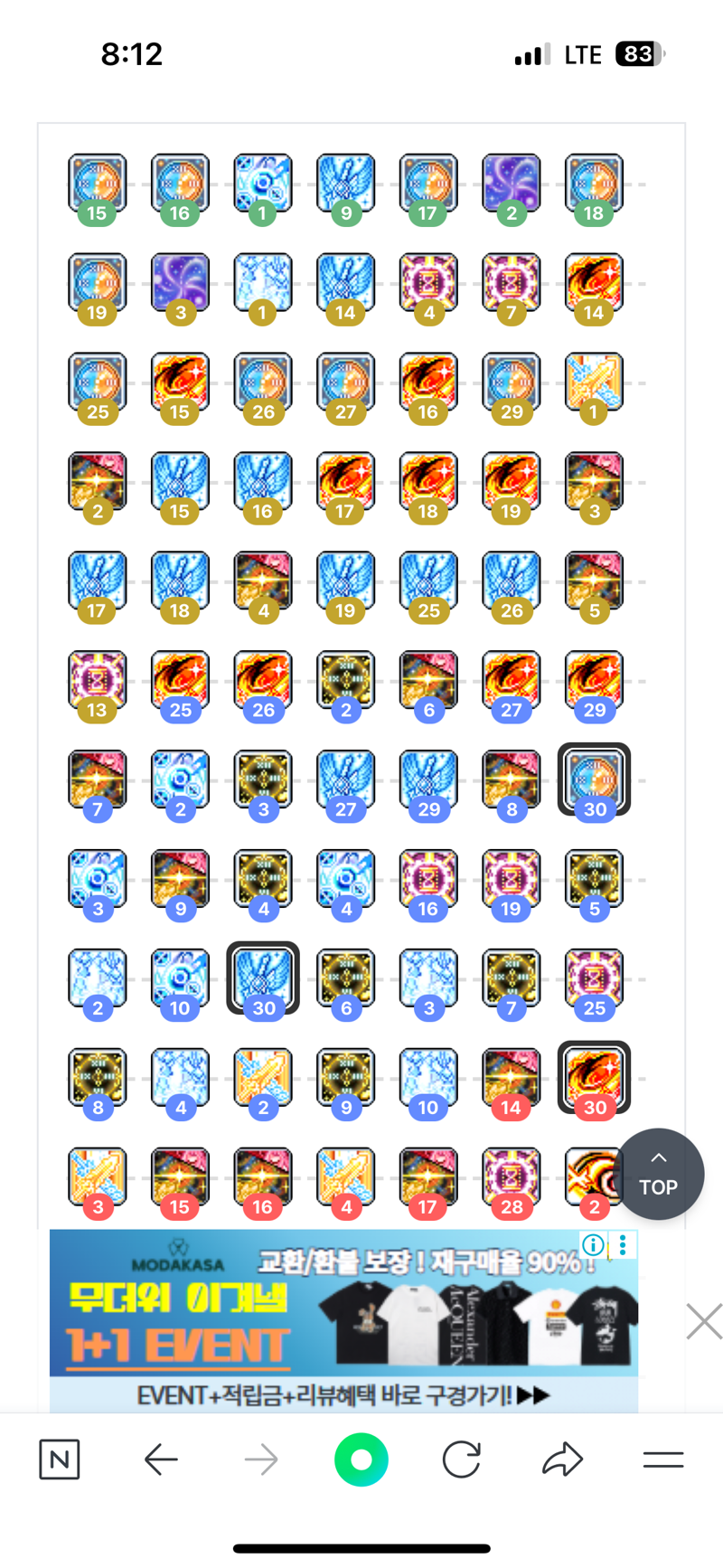The height and width of the screenshot is (1568, 723).
Task: Open the ad options three-dot icon
Action: coord(623,1244)
